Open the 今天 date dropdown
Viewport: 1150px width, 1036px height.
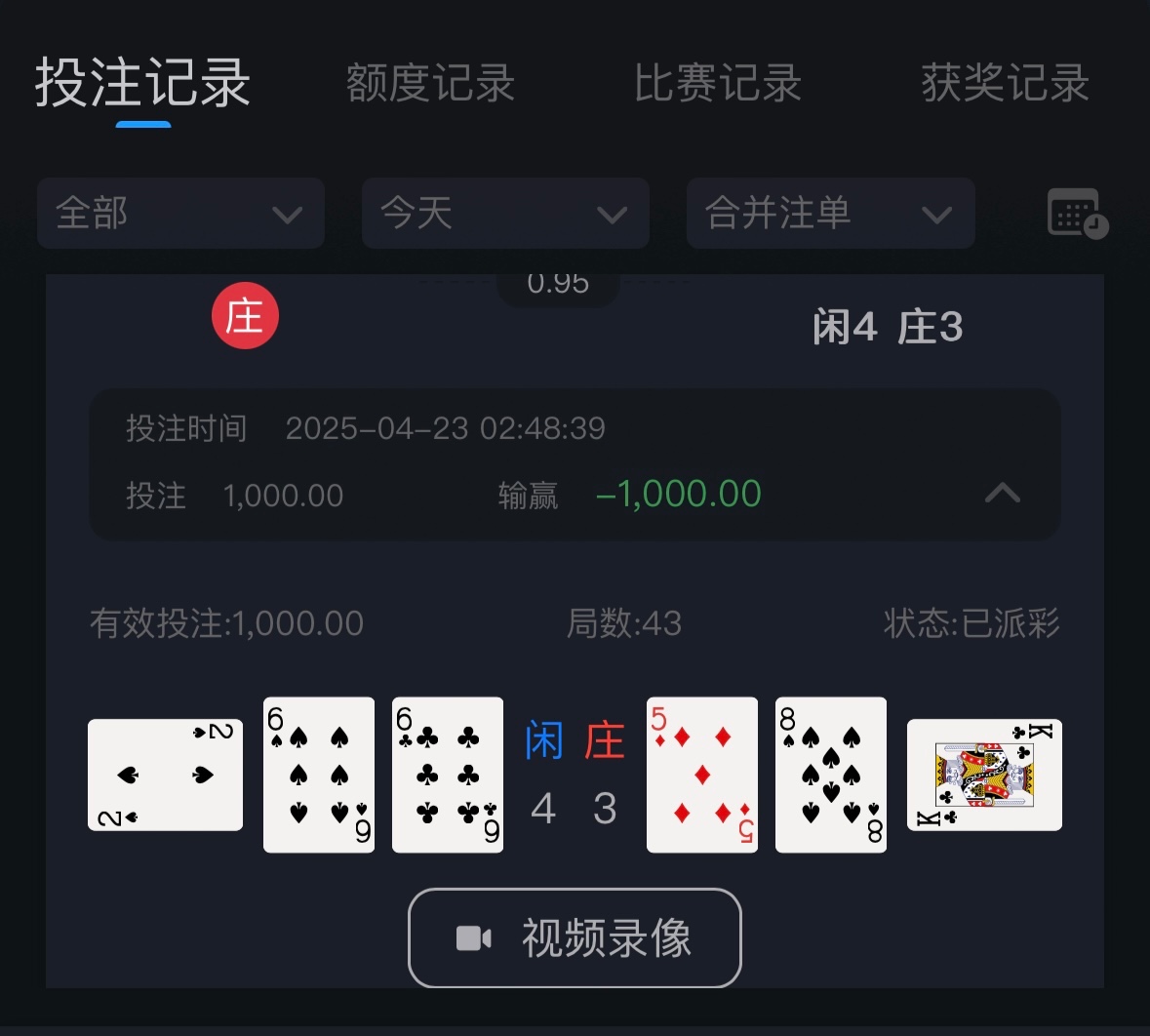click(x=505, y=214)
